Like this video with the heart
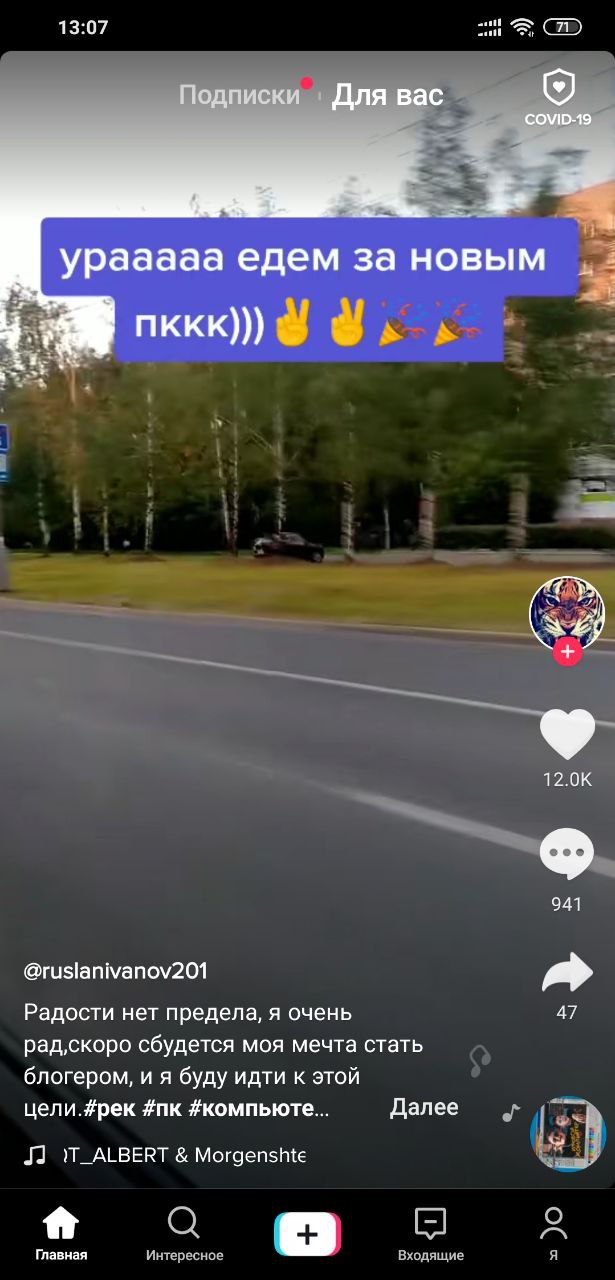Viewport: 615px width, 1280px height. [567, 734]
